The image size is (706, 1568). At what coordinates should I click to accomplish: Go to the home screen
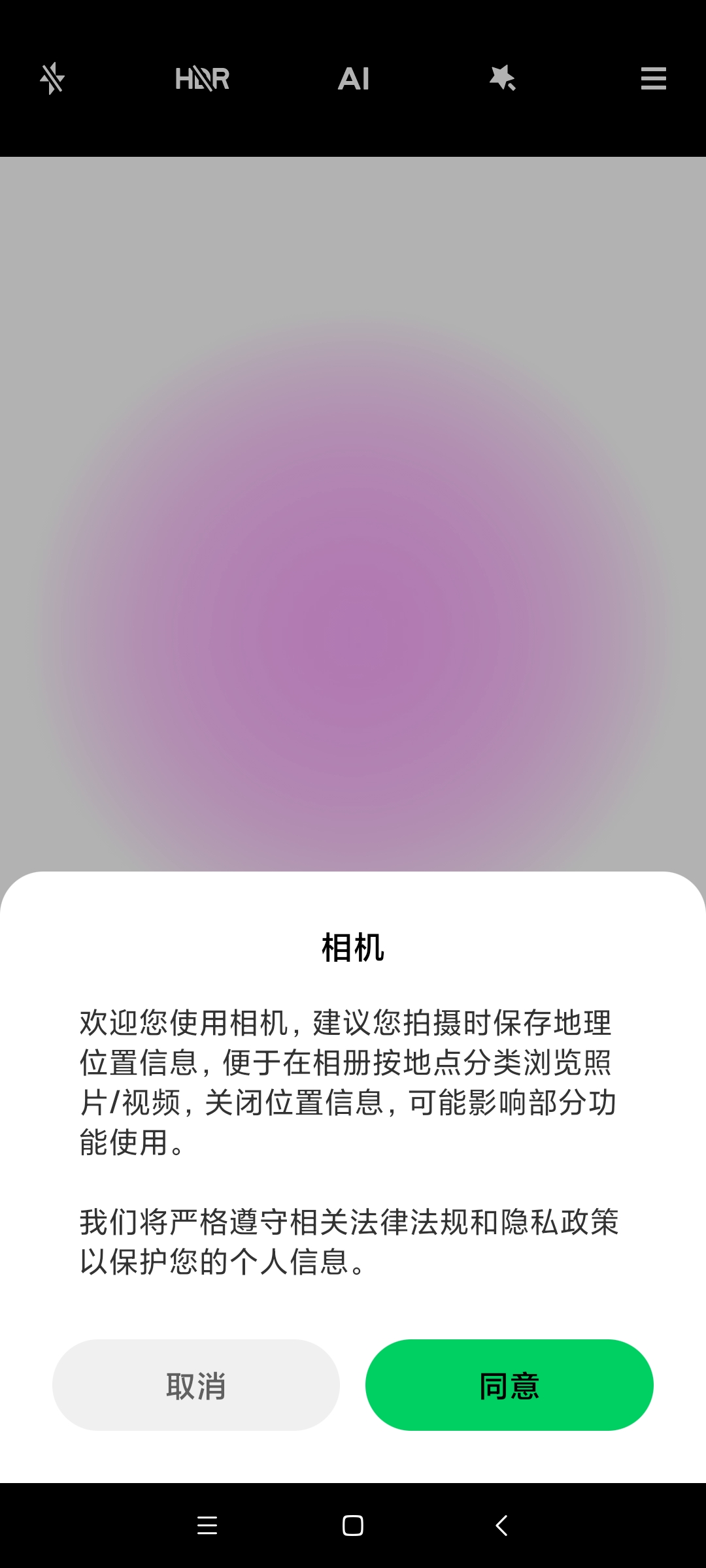pos(353,1526)
